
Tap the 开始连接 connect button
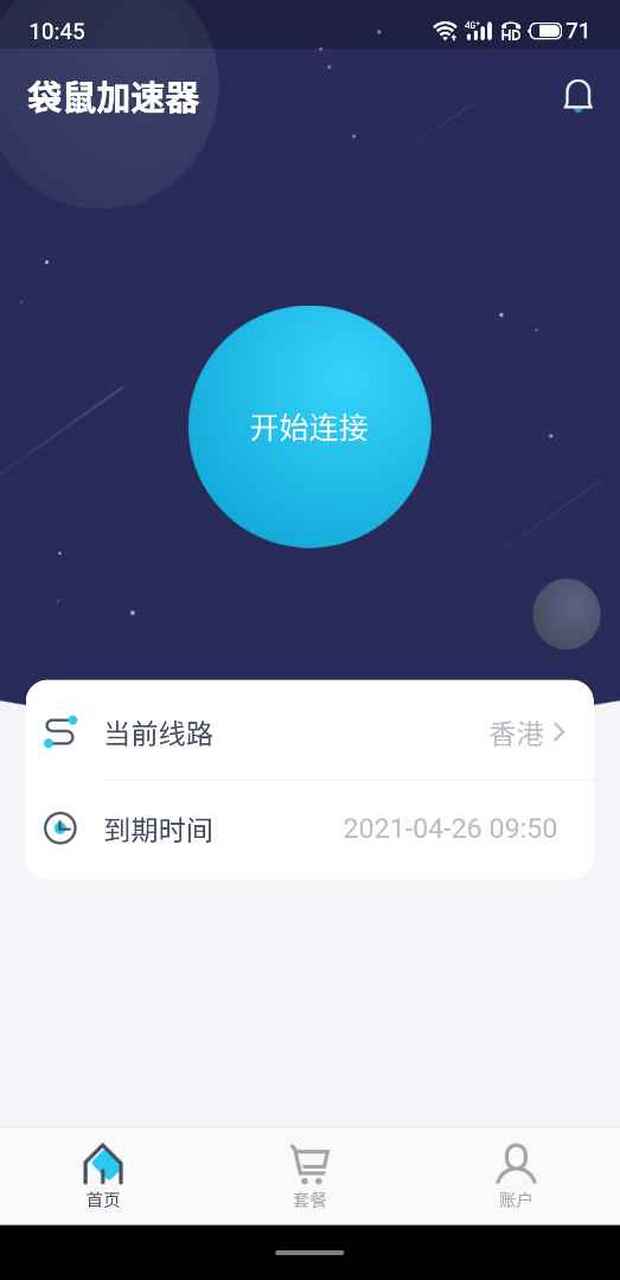[x=310, y=427]
